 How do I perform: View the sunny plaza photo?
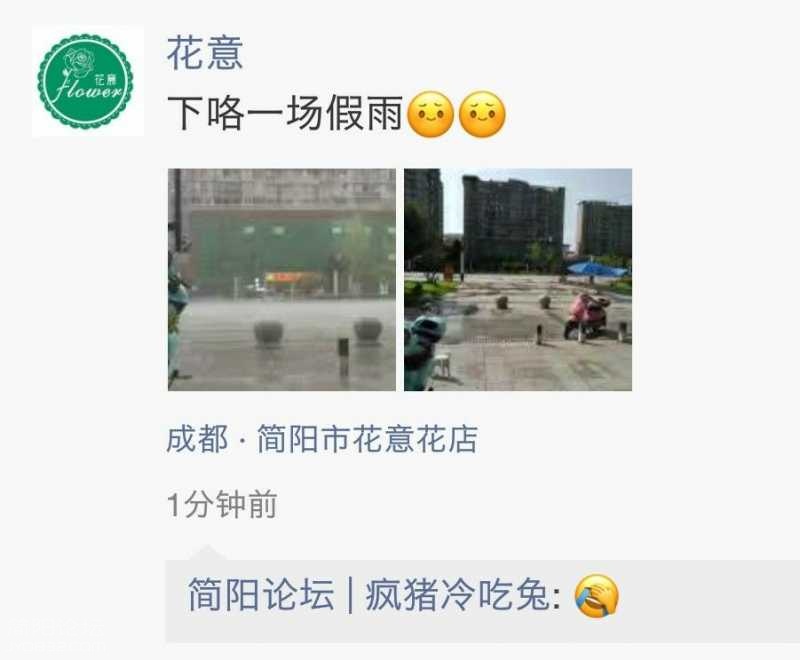pyautogui.click(x=518, y=280)
